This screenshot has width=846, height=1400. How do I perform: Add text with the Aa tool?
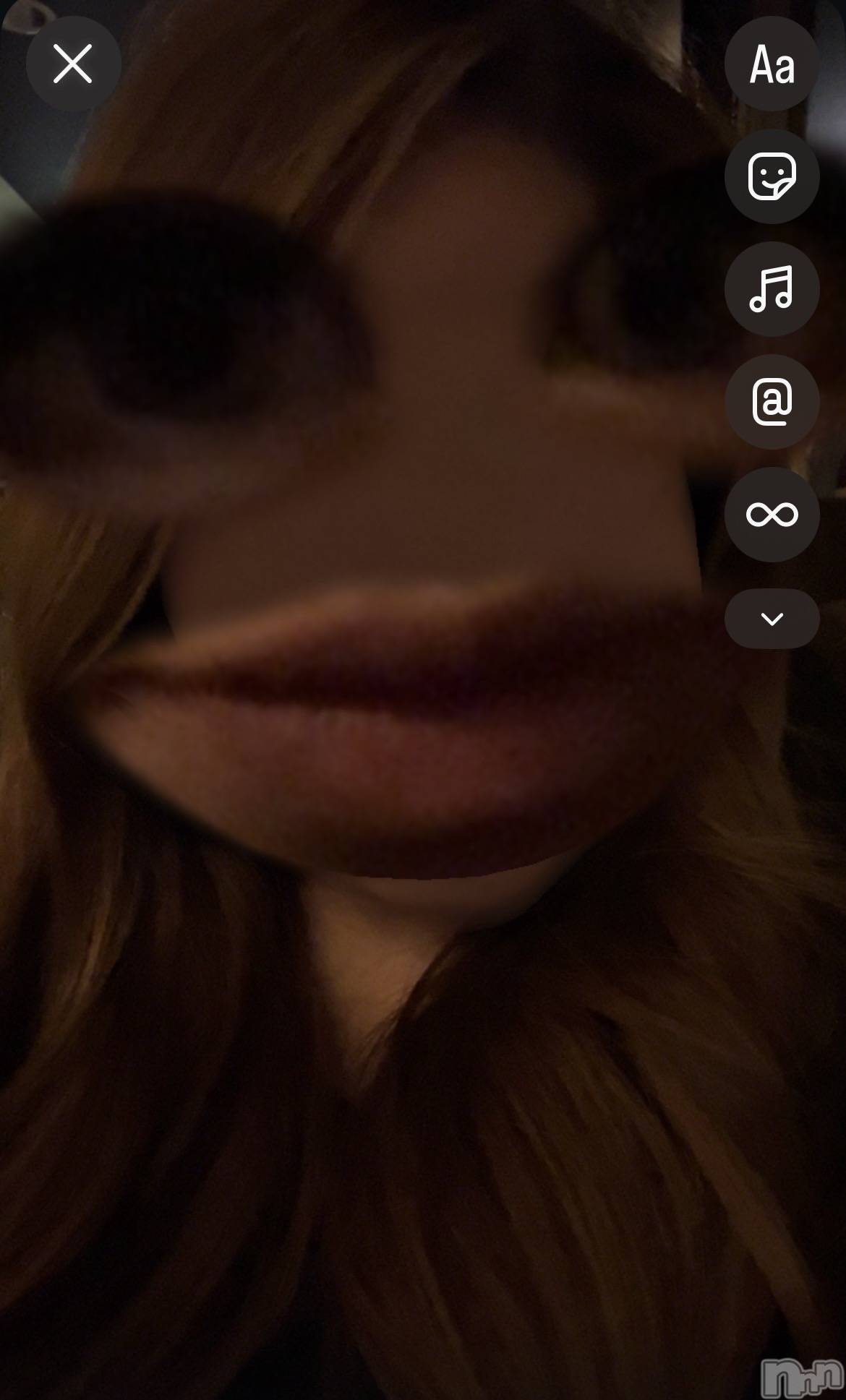coord(772,64)
